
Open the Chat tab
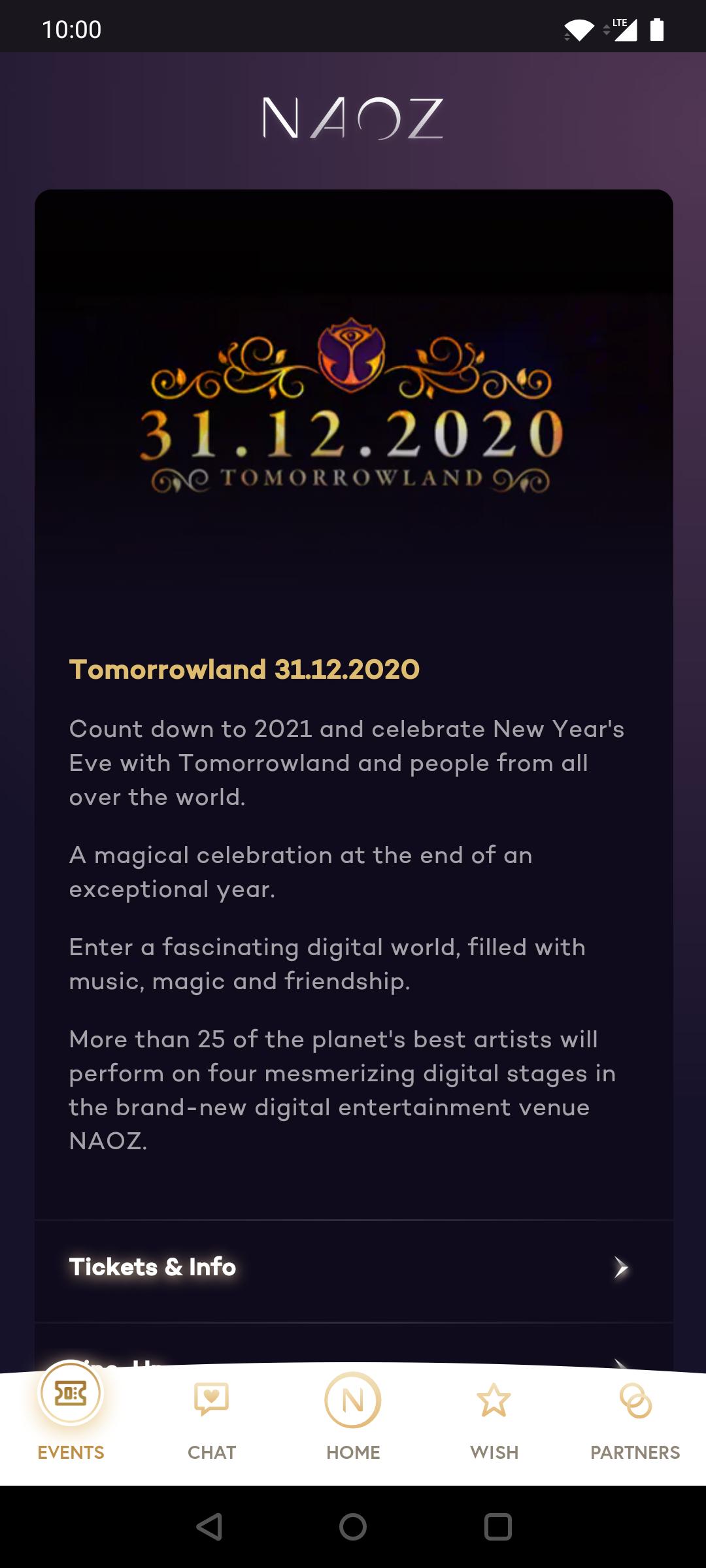(212, 1418)
